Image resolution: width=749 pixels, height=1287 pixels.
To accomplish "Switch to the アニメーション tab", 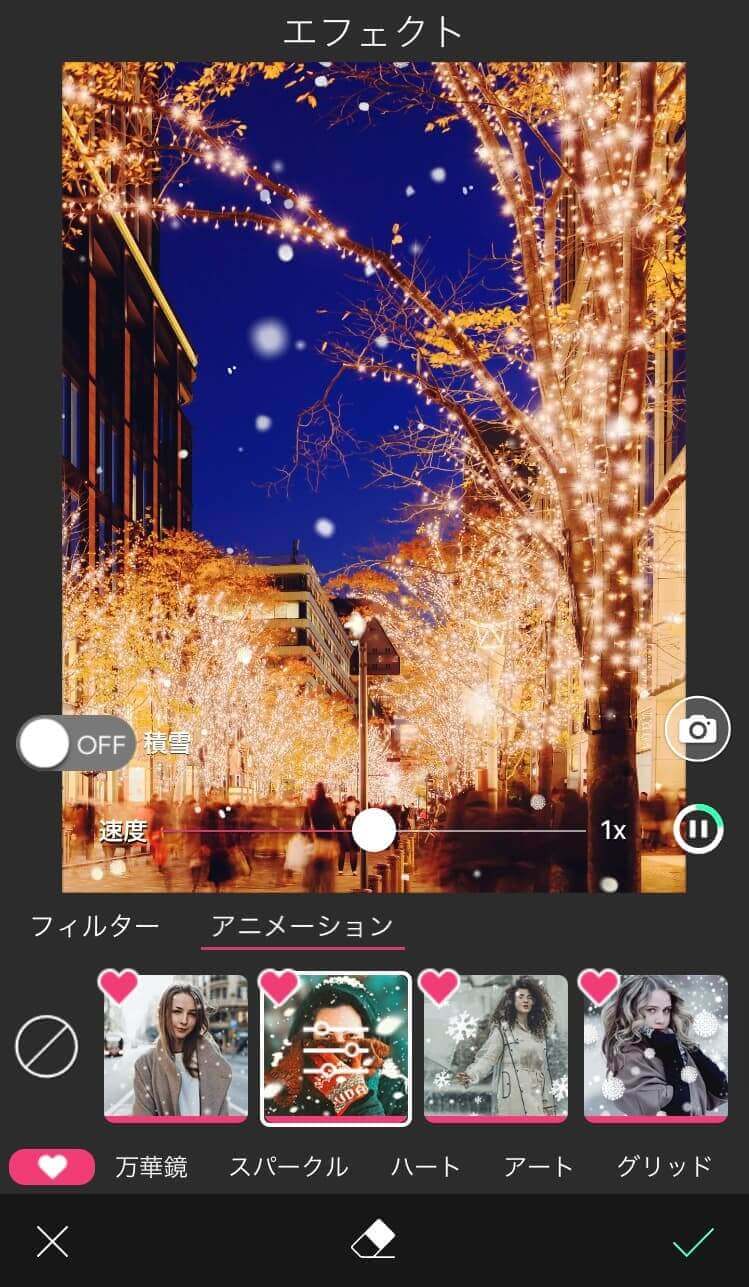I will (x=302, y=926).
